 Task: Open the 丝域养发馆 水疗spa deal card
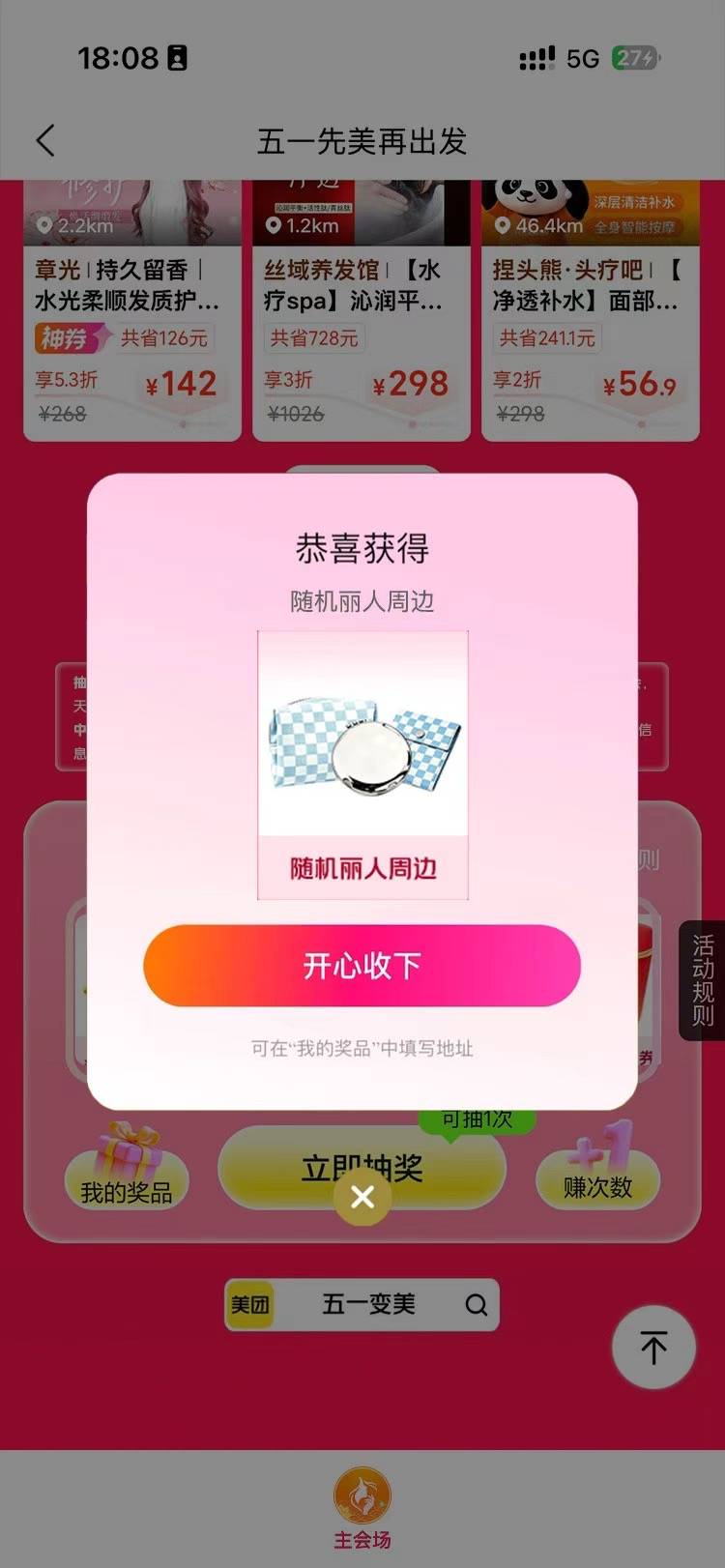tap(361, 319)
